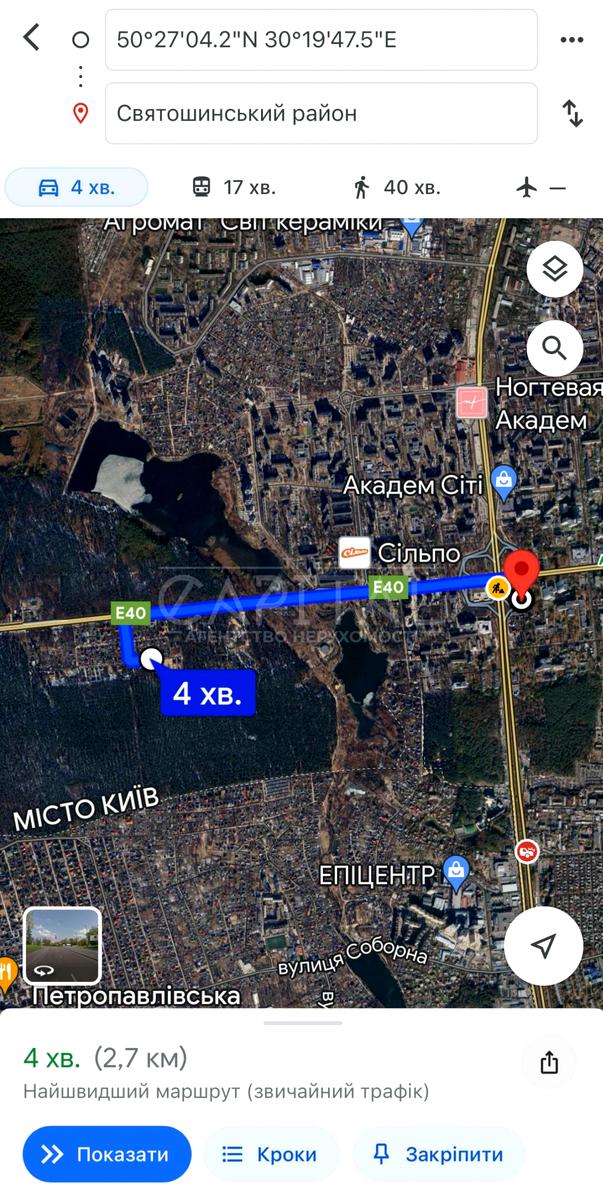Open the ЕПІЦЕНТР shopping marker

tap(457, 872)
